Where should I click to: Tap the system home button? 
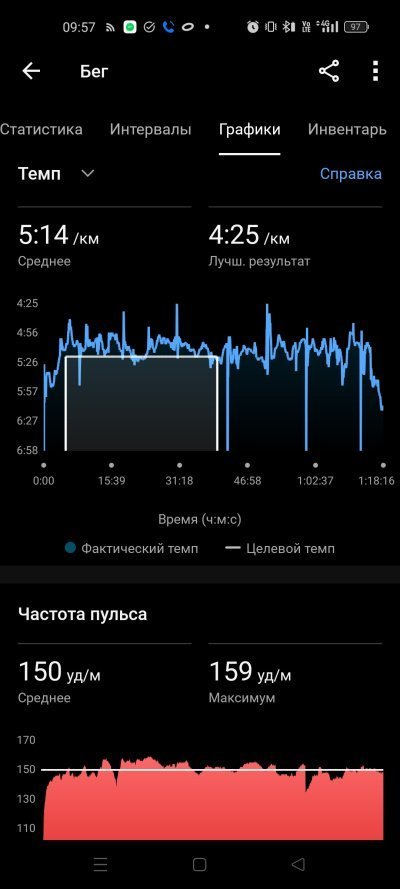199,864
